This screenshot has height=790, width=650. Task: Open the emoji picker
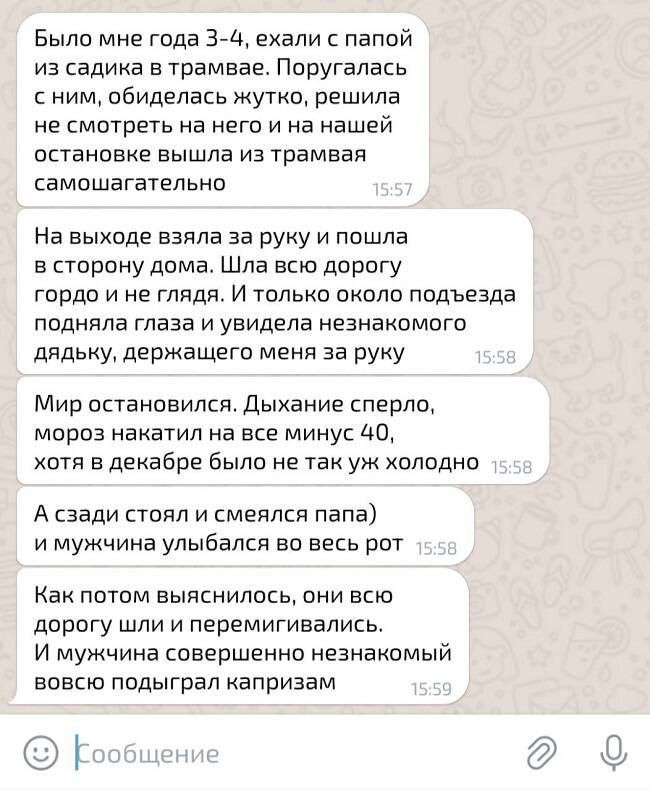tap(40, 752)
